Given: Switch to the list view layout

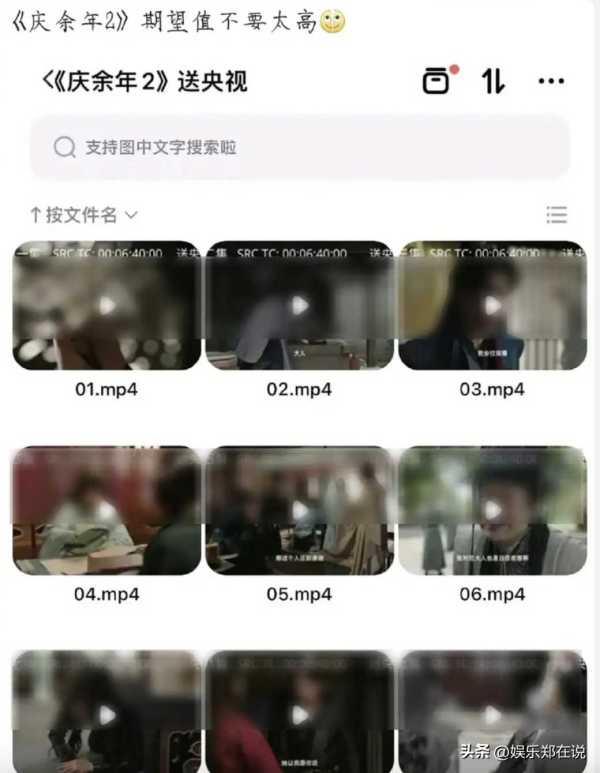Looking at the screenshot, I should click(x=557, y=215).
